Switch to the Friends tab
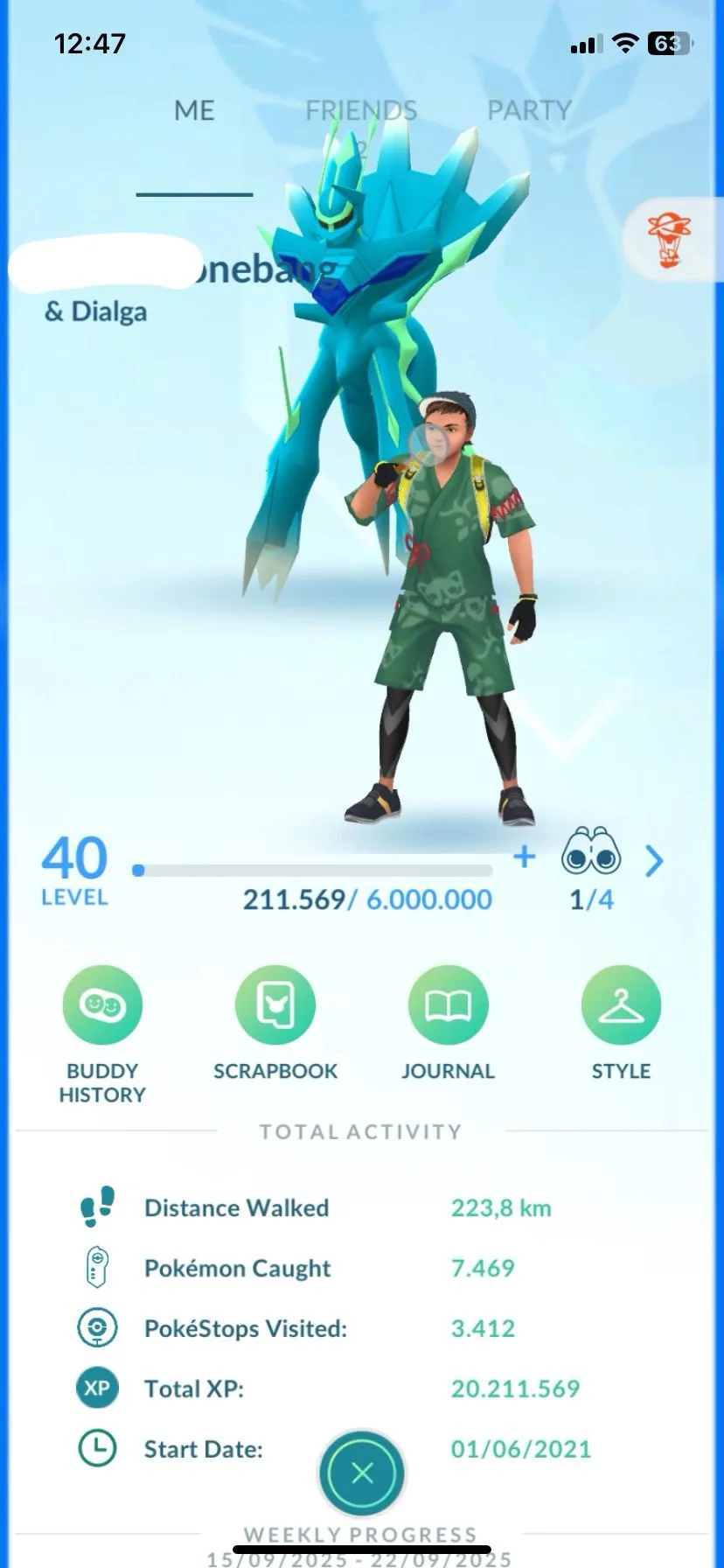 tap(361, 111)
